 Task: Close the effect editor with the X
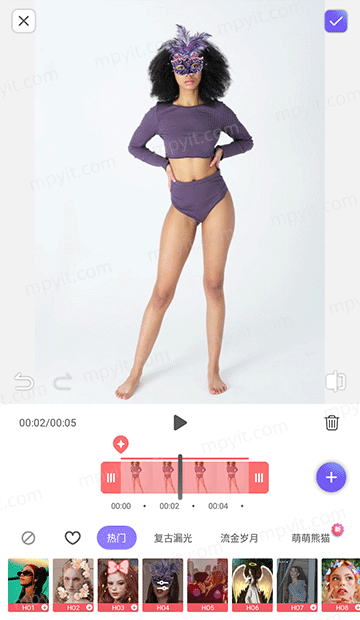coord(24,21)
